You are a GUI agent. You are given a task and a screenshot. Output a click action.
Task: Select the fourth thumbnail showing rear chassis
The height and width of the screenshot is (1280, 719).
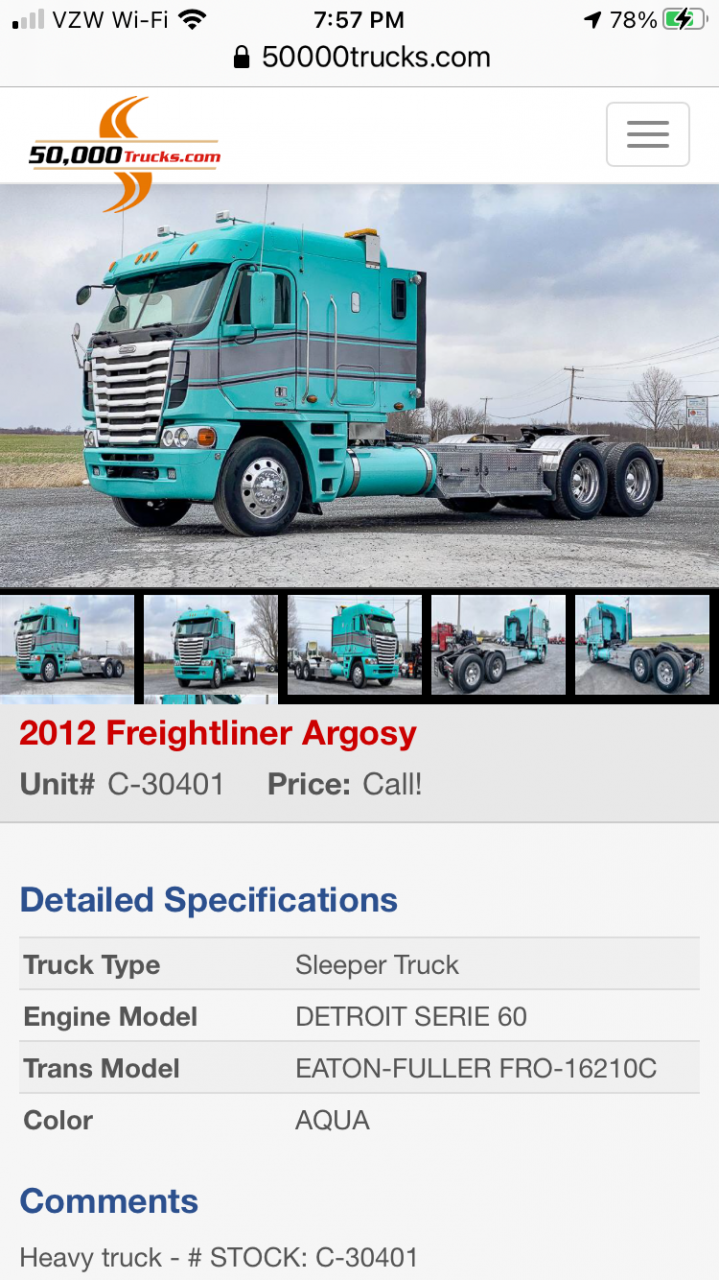[x=498, y=645]
